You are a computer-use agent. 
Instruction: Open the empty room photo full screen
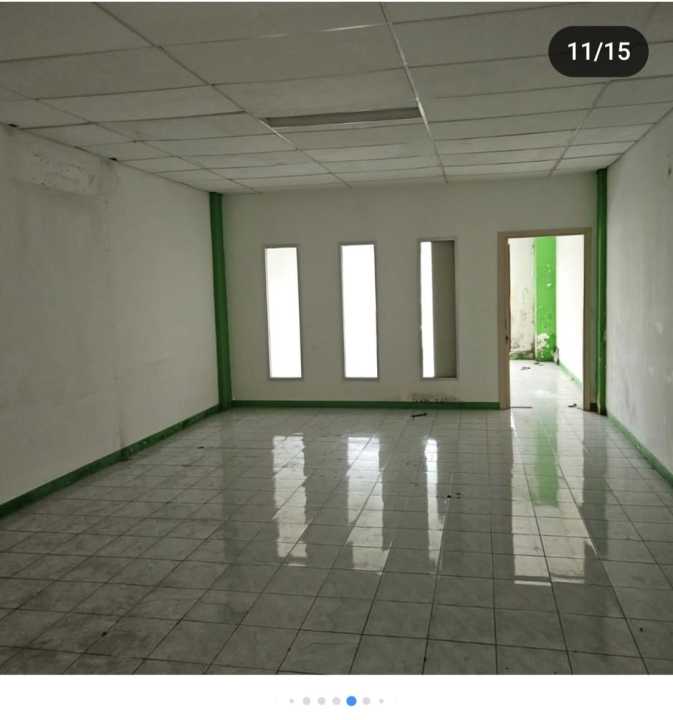(336, 340)
